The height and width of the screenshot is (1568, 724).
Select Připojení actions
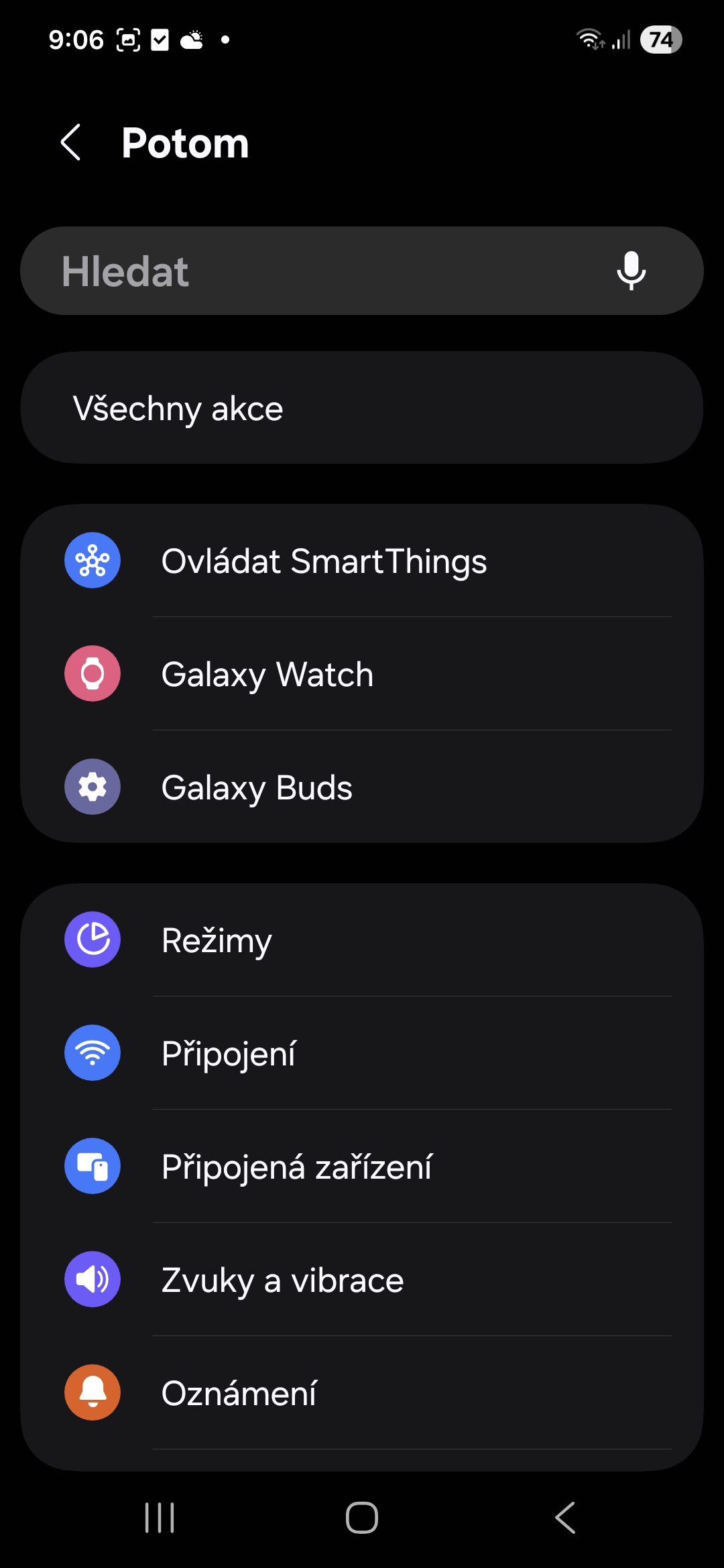(x=362, y=1053)
